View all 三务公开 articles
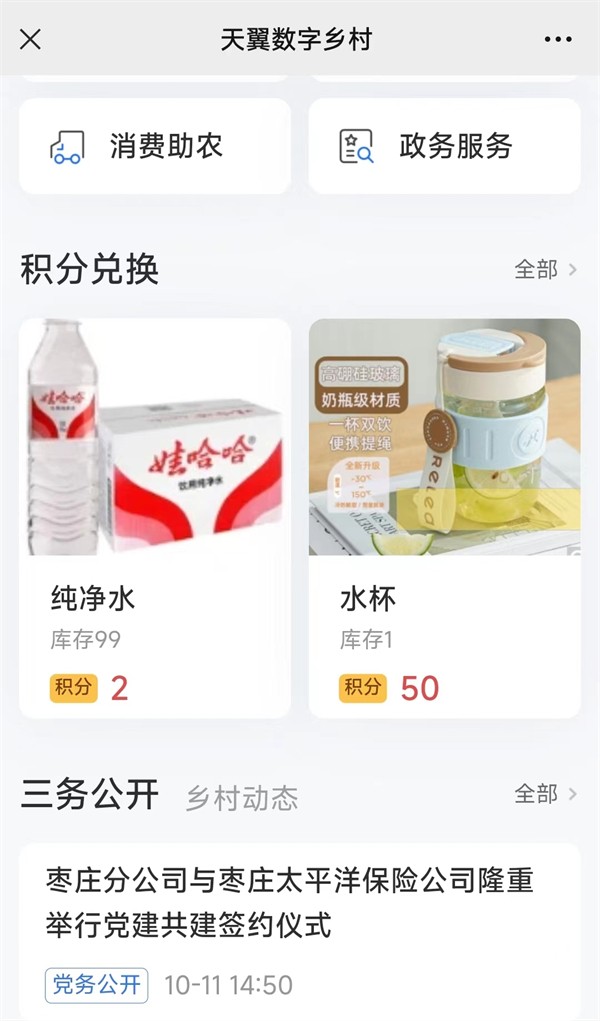 pyautogui.click(x=545, y=794)
